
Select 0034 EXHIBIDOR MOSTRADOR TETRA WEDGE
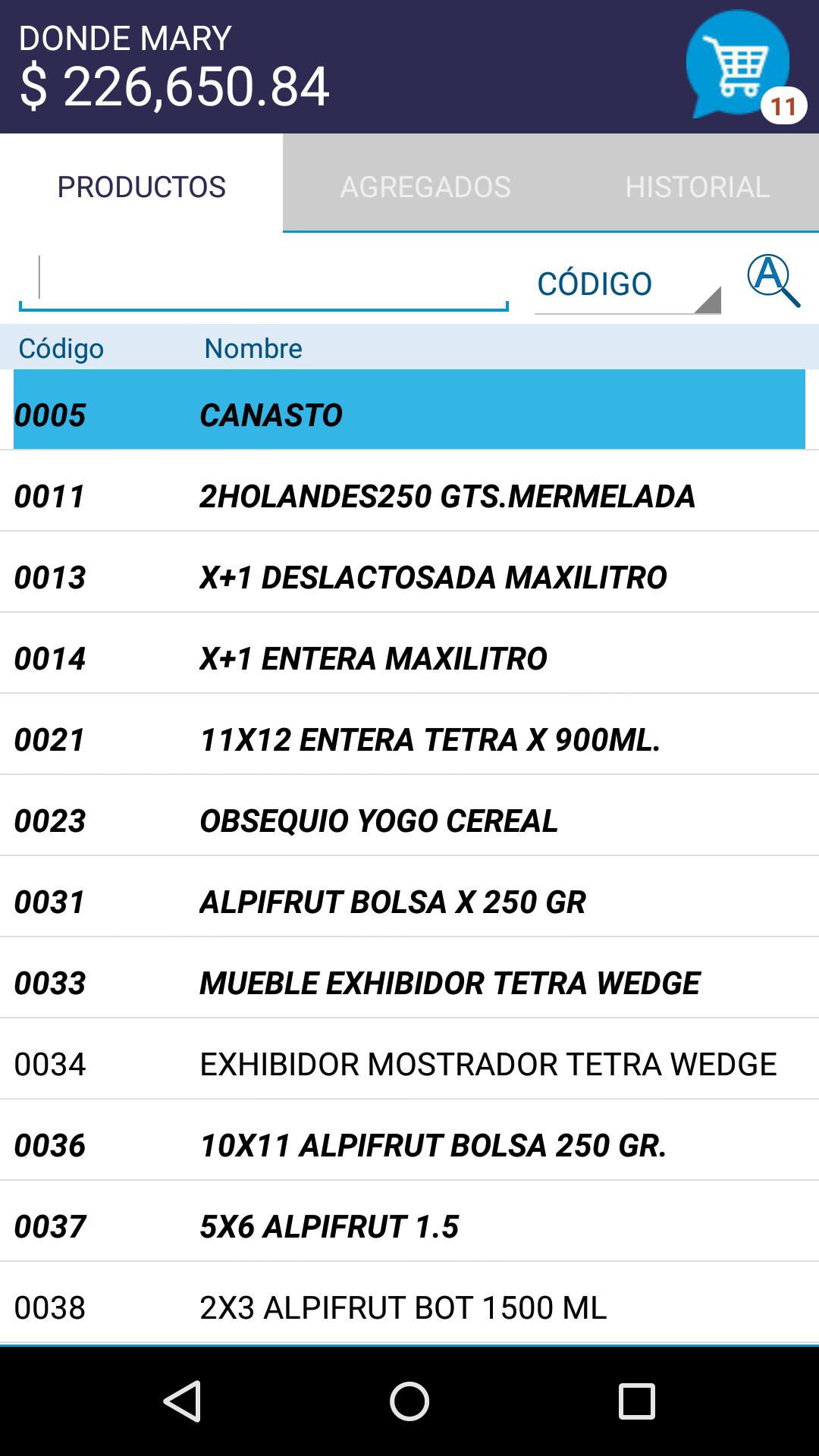[x=409, y=1064]
